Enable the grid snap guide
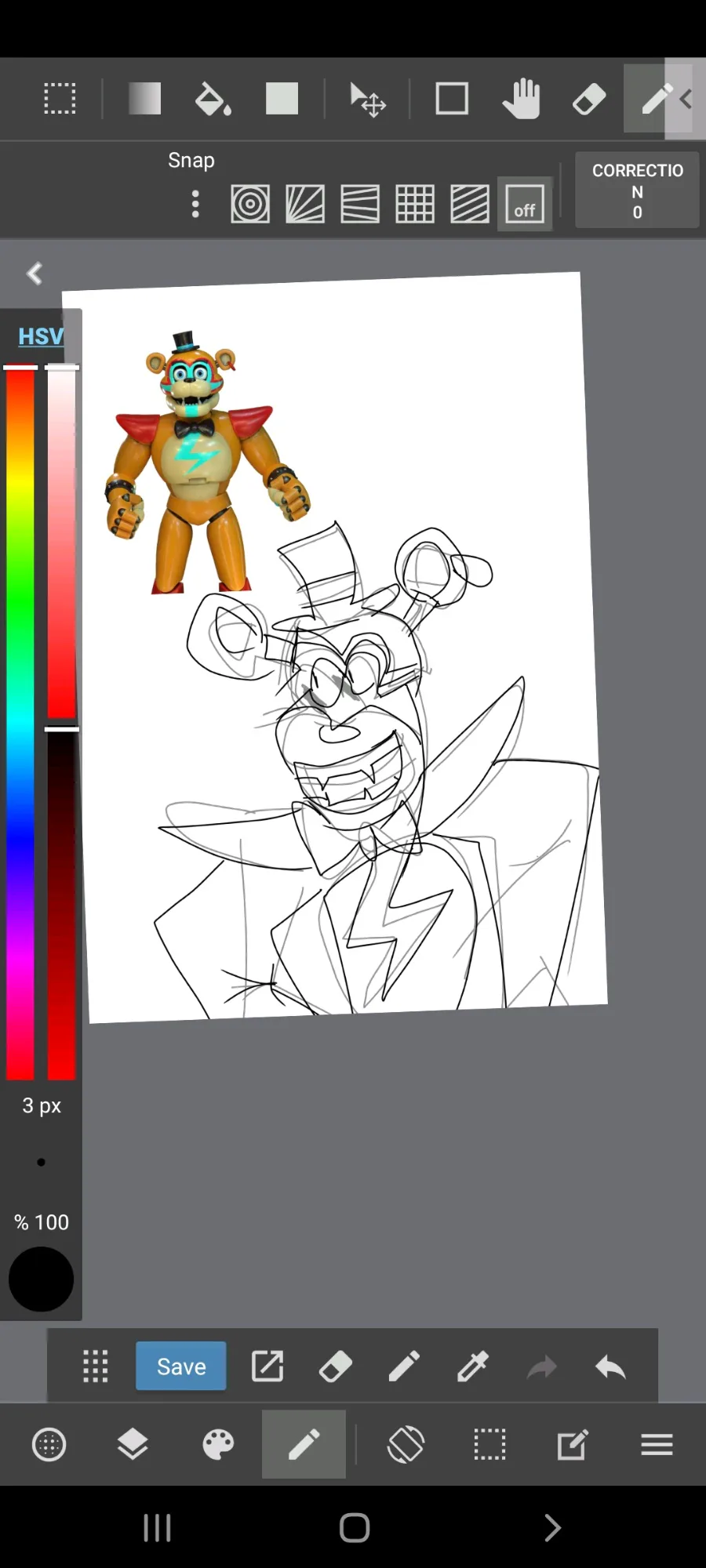 click(x=415, y=205)
